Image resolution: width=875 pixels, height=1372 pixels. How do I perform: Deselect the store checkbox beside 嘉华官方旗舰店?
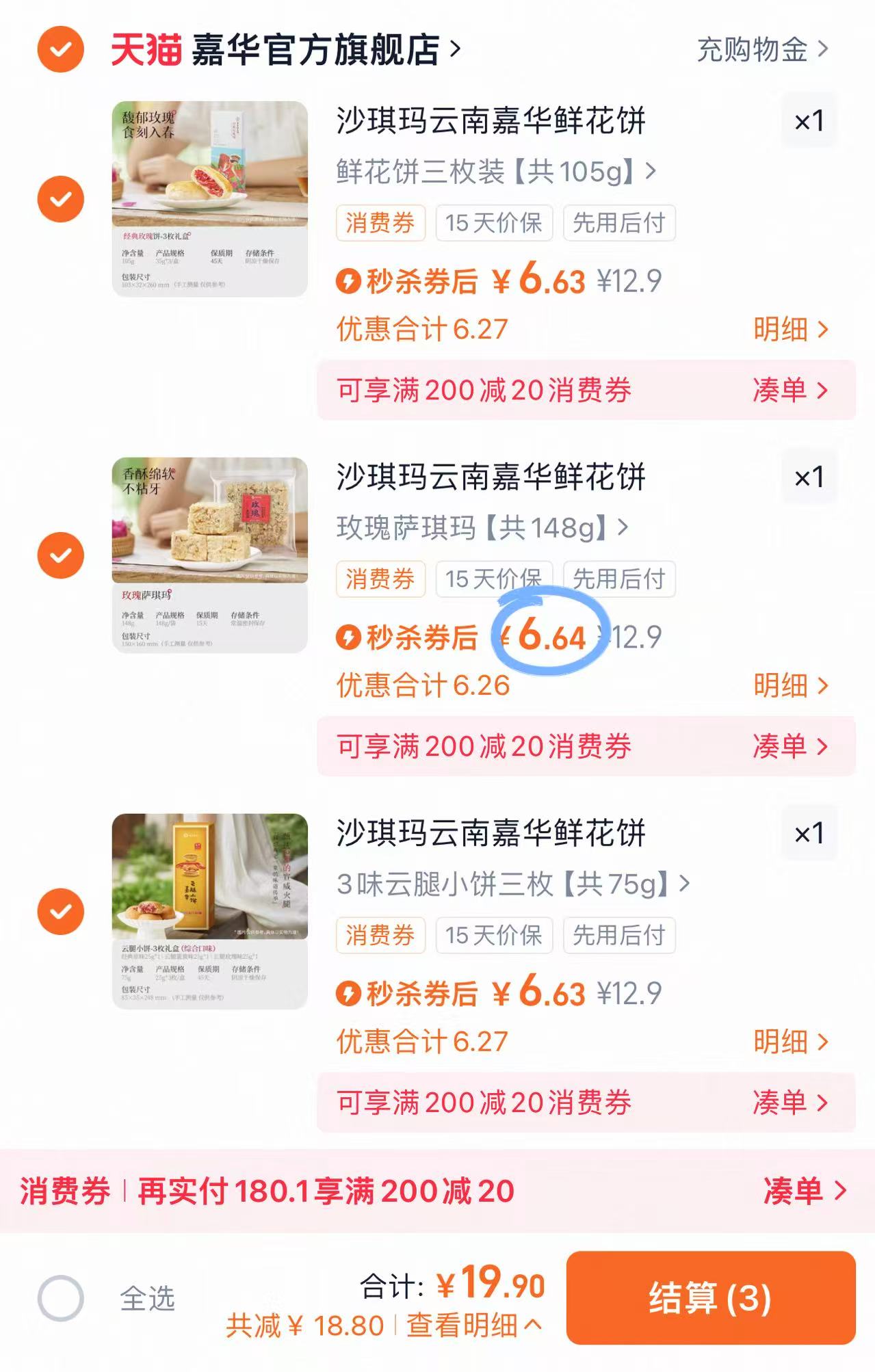60,49
